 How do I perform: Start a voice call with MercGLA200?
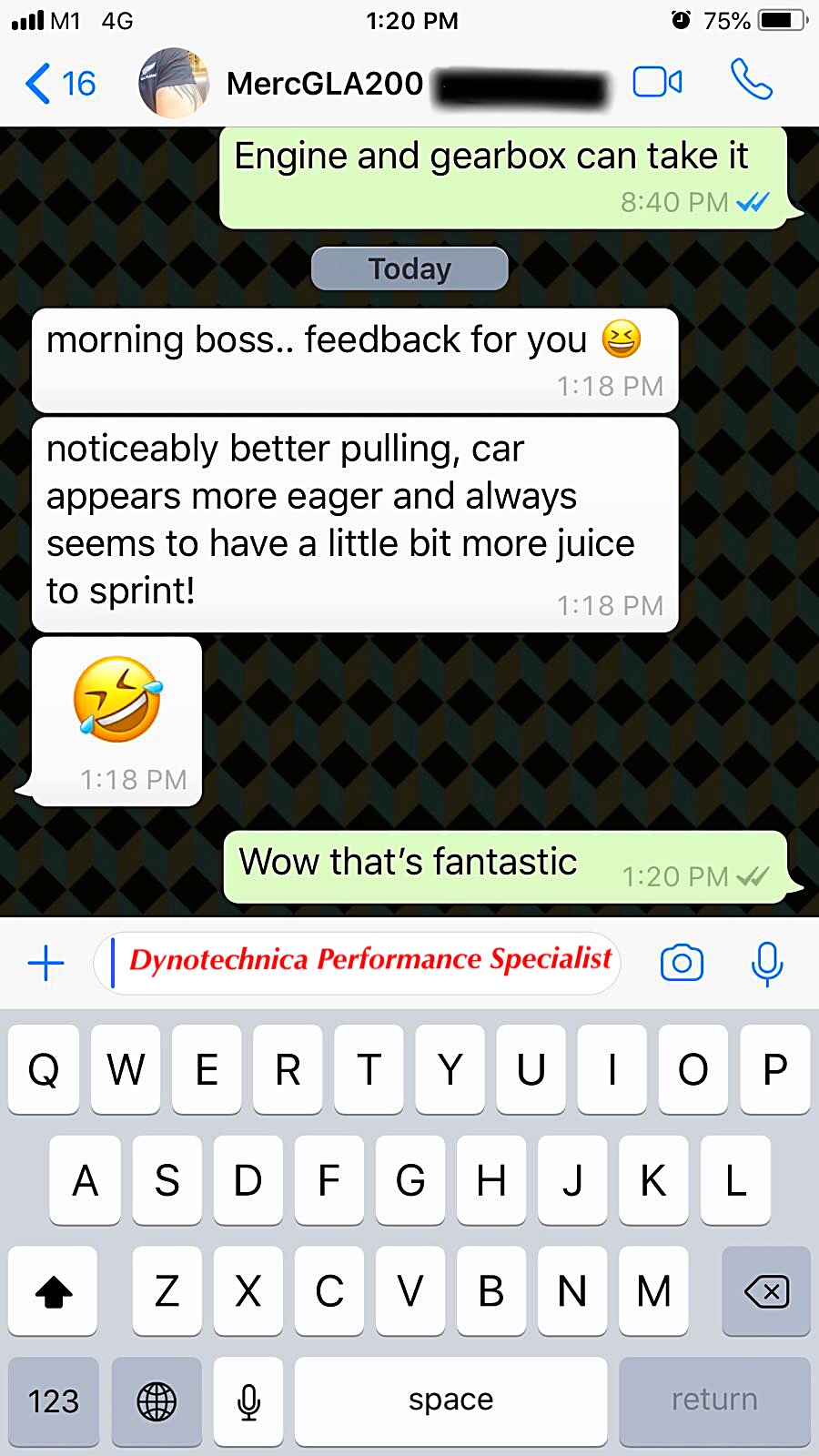(752, 80)
